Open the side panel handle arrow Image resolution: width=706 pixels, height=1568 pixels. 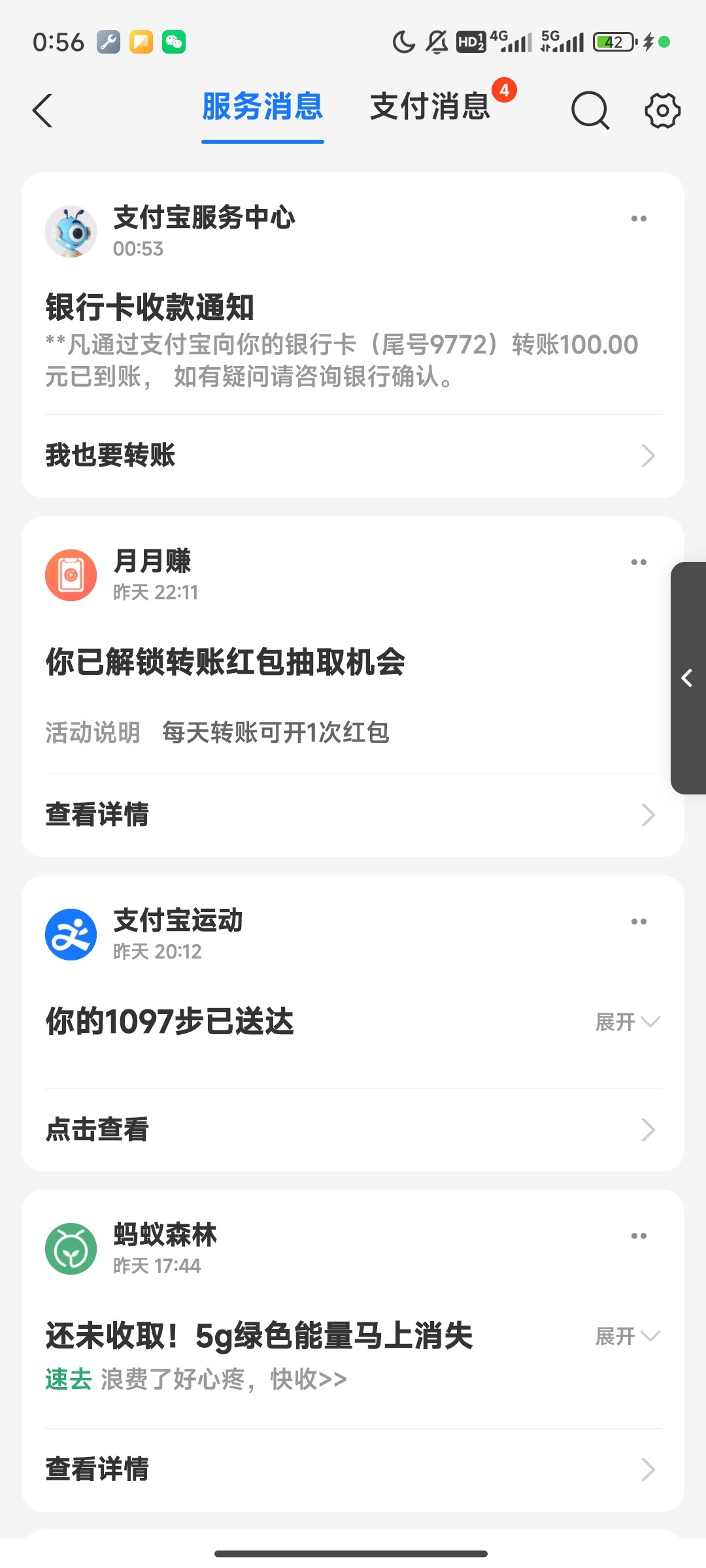pos(687,678)
